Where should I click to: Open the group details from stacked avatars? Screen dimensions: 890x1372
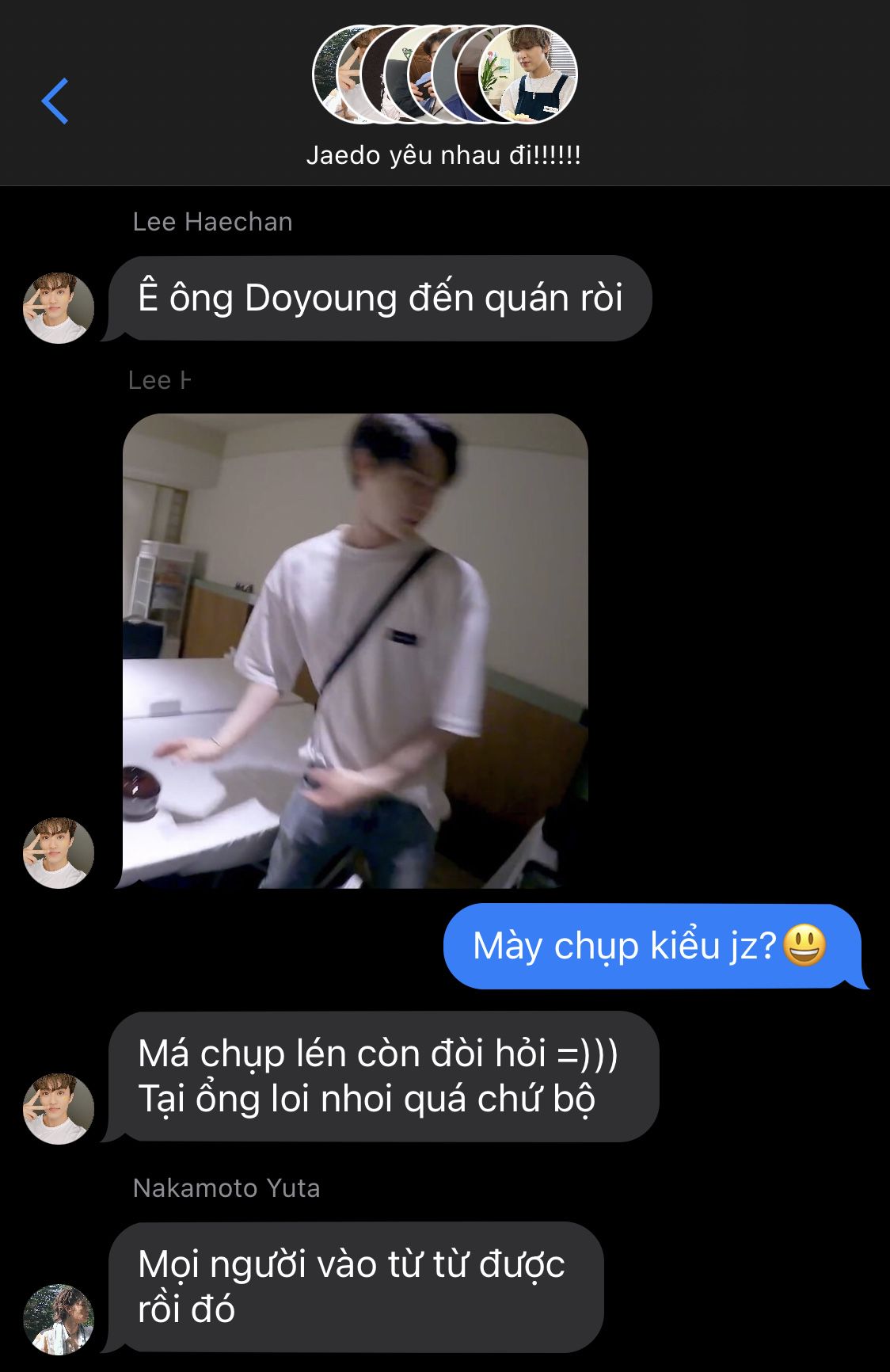click(x=444, y=75)
